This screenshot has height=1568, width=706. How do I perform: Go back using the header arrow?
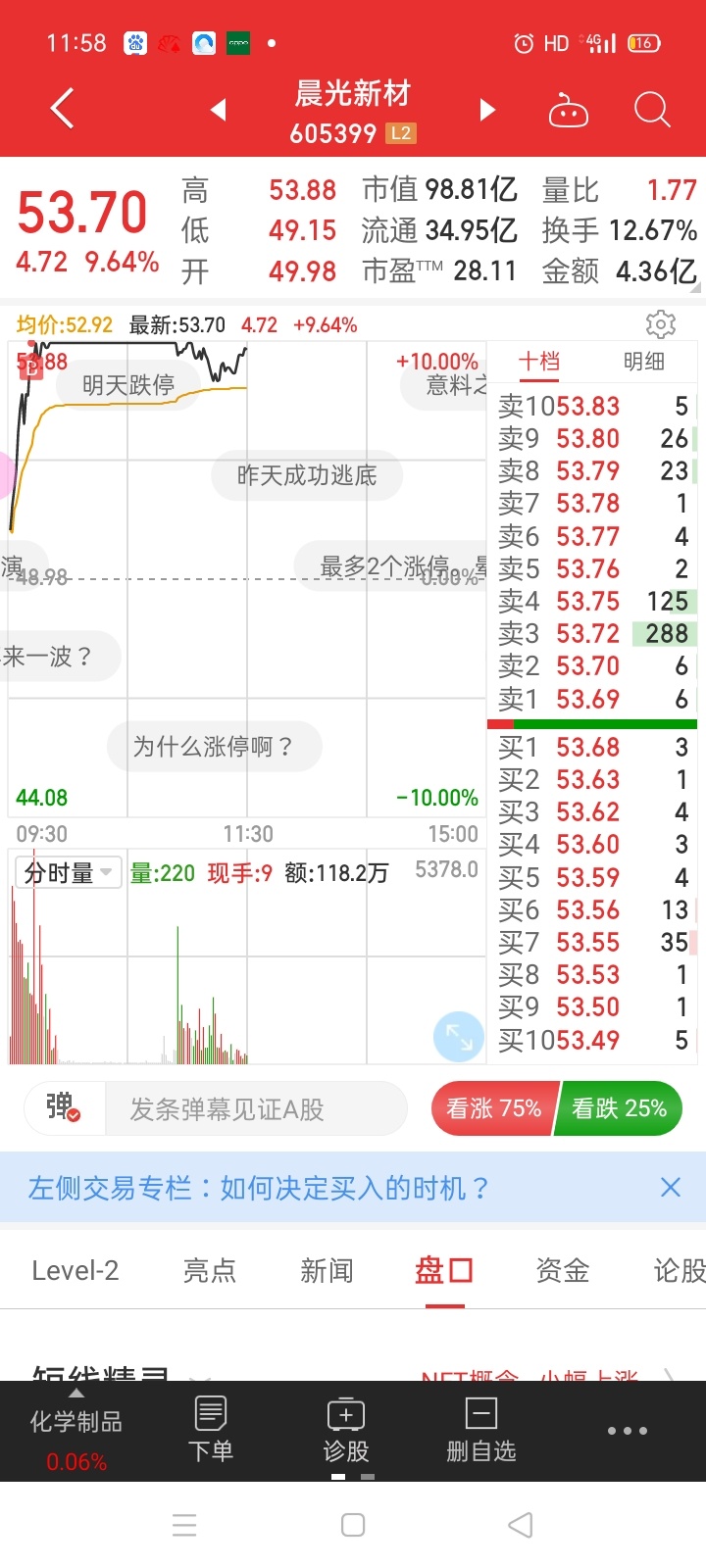(62, 109)
